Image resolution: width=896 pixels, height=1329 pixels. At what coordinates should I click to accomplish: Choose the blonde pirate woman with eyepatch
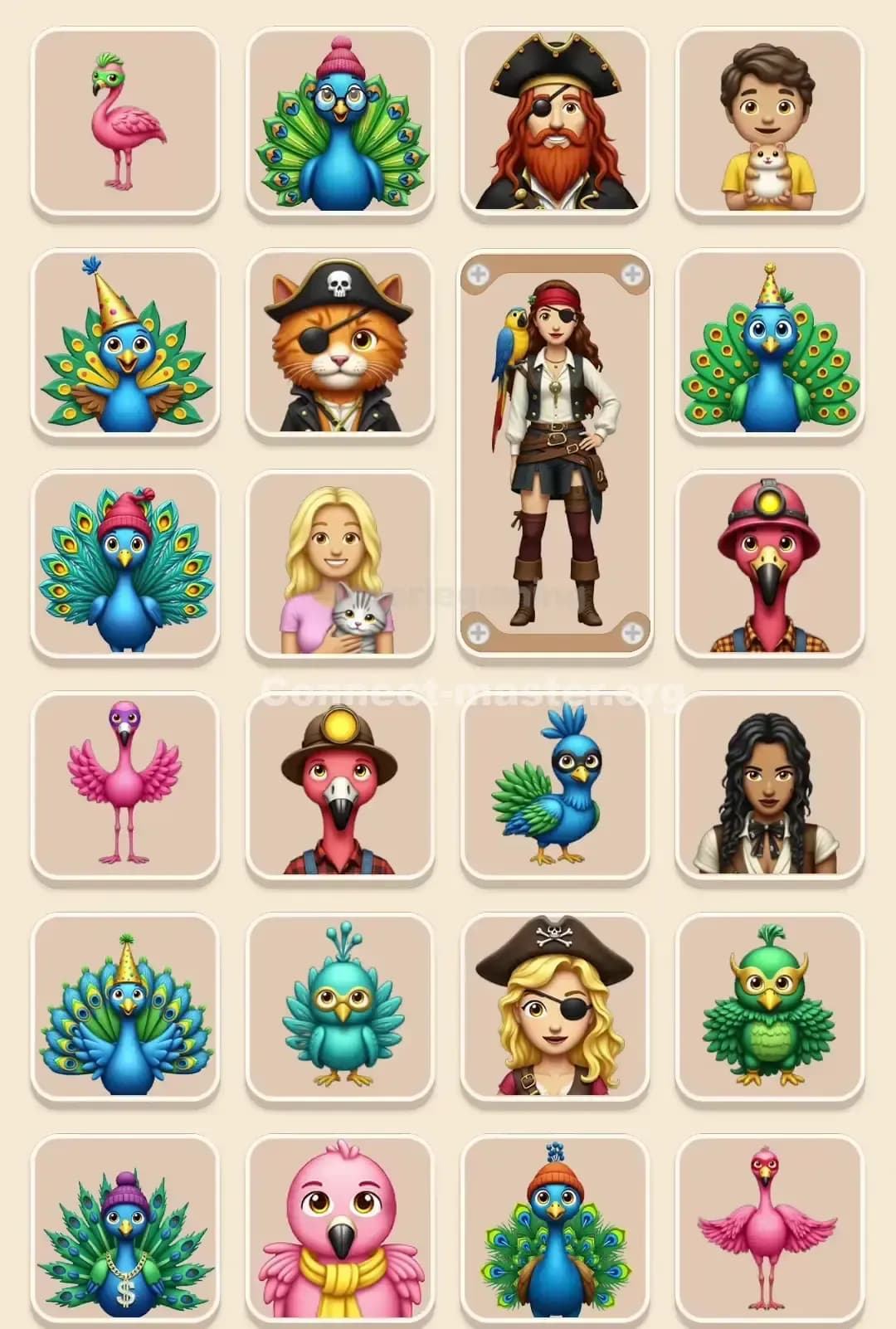556,1008
